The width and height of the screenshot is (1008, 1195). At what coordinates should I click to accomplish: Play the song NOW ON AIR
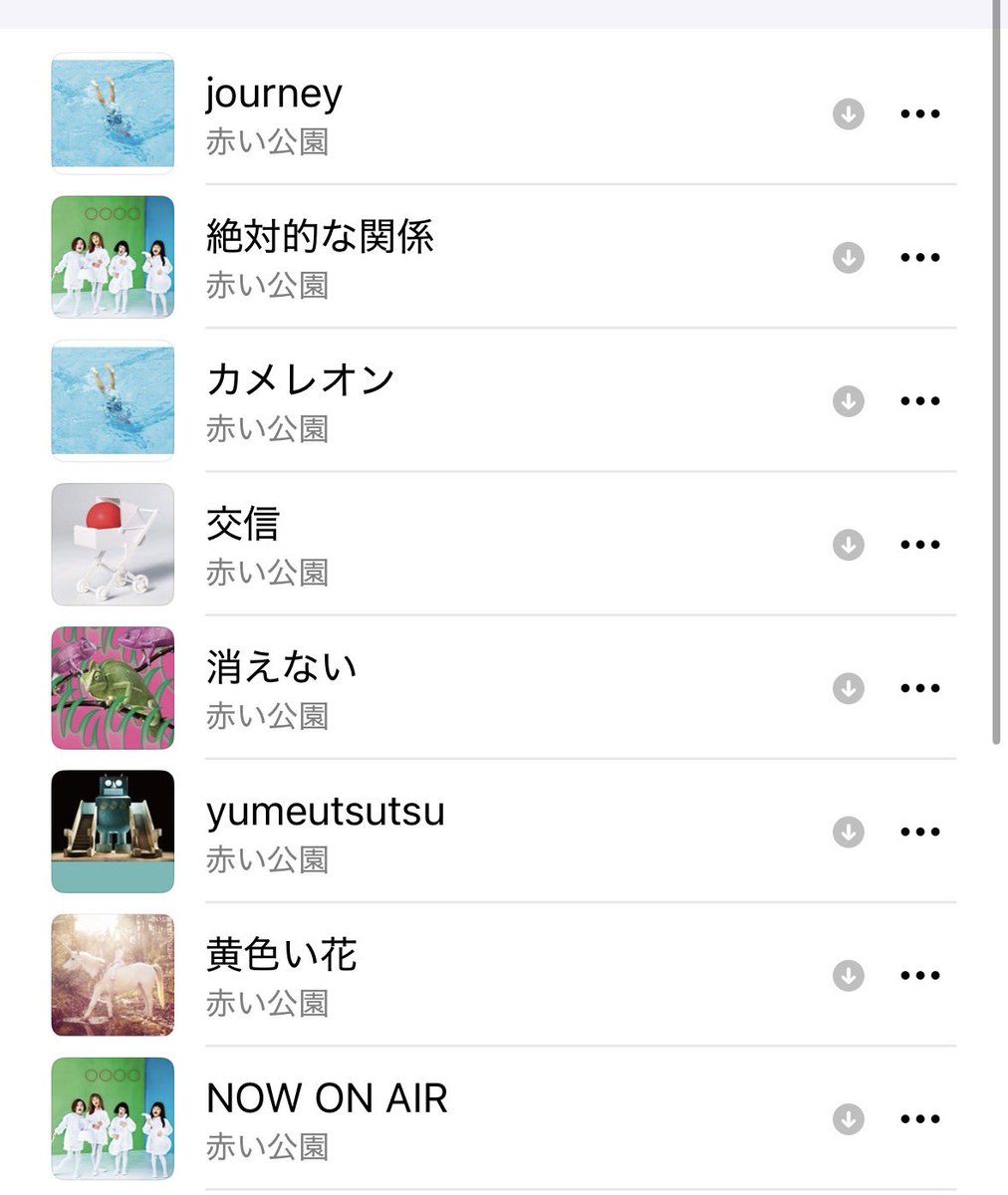pos(327,1099)
